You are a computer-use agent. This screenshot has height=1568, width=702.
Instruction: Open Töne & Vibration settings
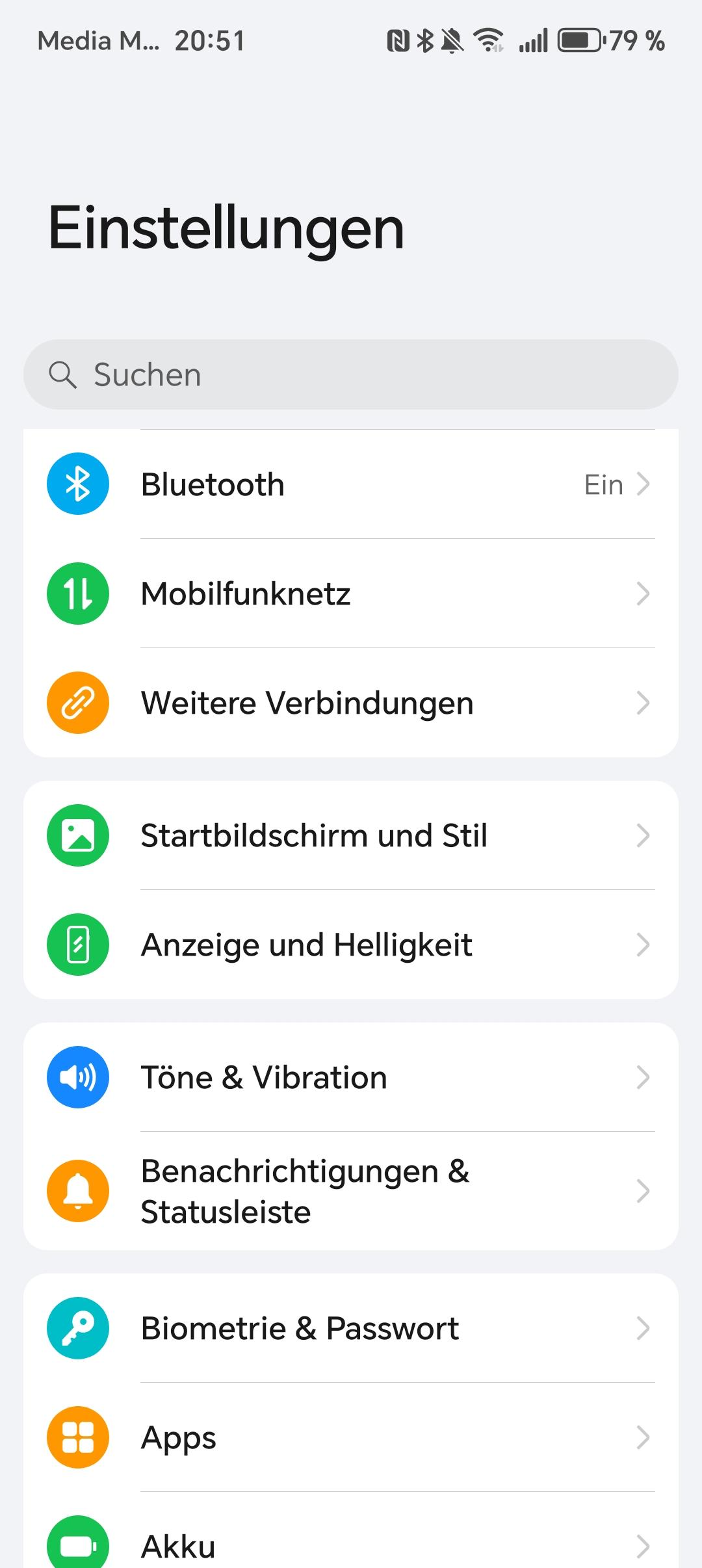pos(351,1077)
